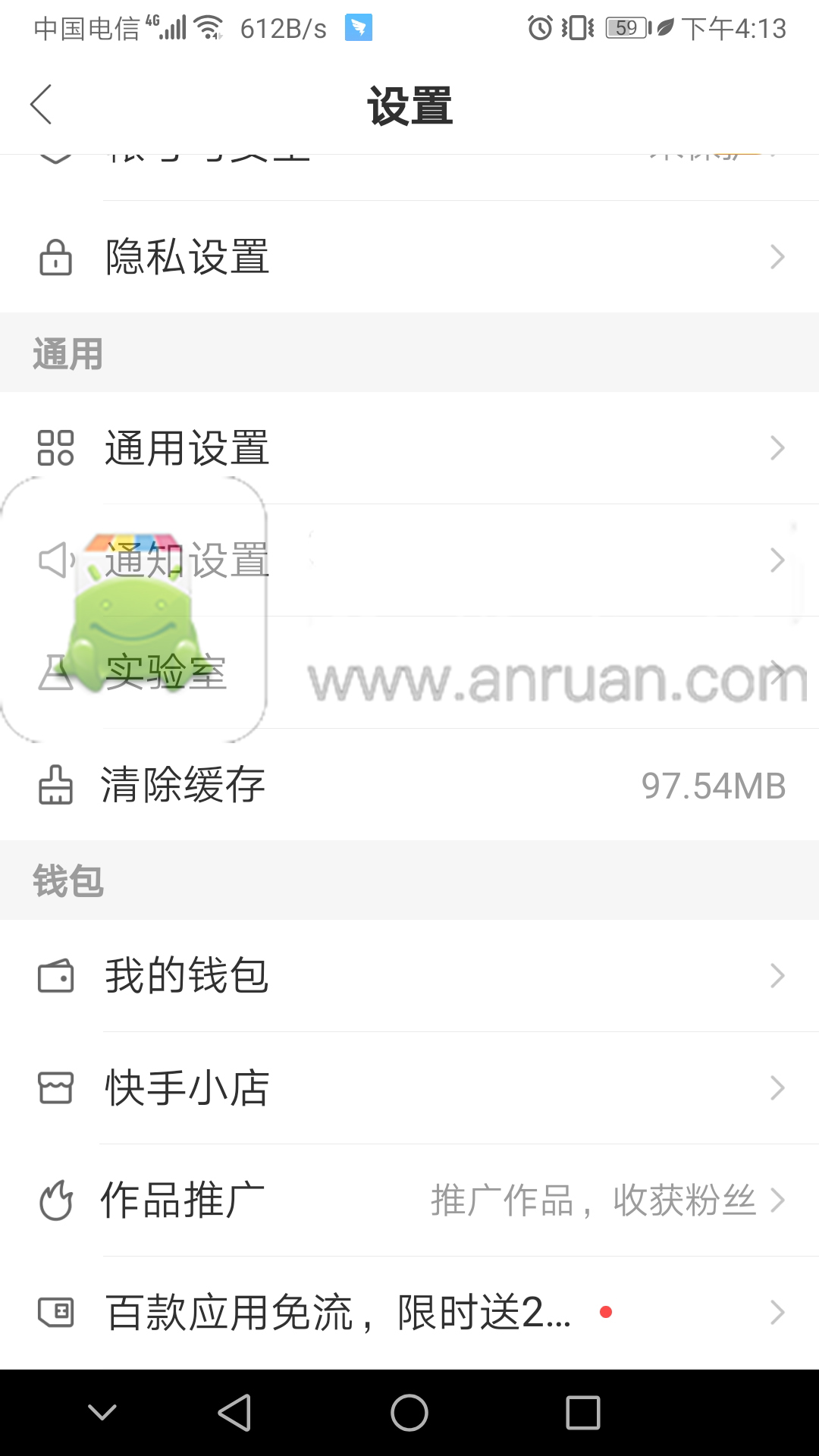Open 通用设置 general settings
The height and width of the screenshot is (1456, 819).
(x=409, y=447)
